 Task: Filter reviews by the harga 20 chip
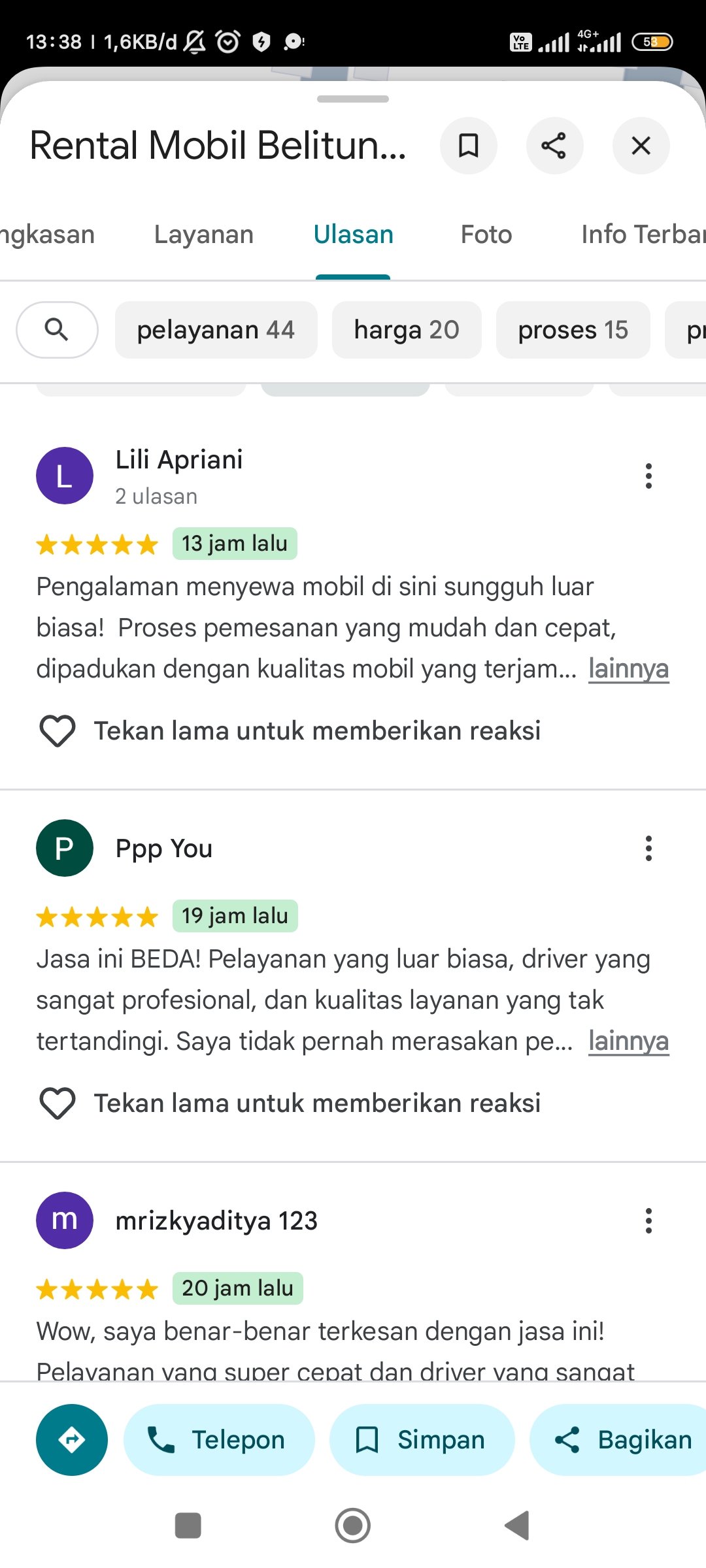(407, 330)
